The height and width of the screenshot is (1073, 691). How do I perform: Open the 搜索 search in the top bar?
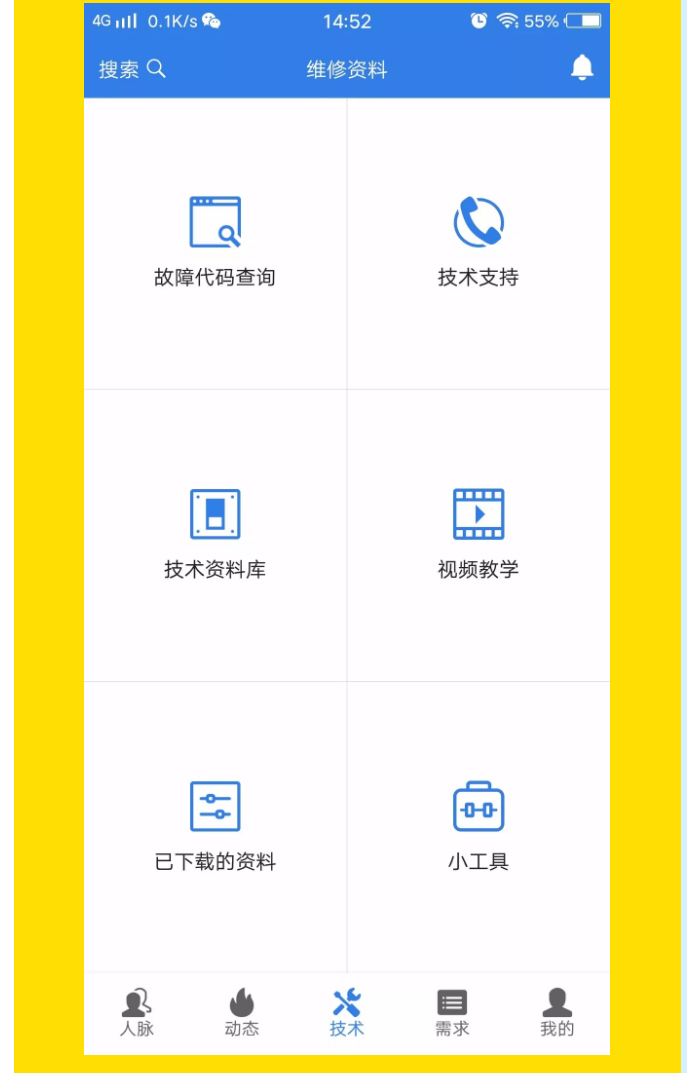[x=132, y=69]
